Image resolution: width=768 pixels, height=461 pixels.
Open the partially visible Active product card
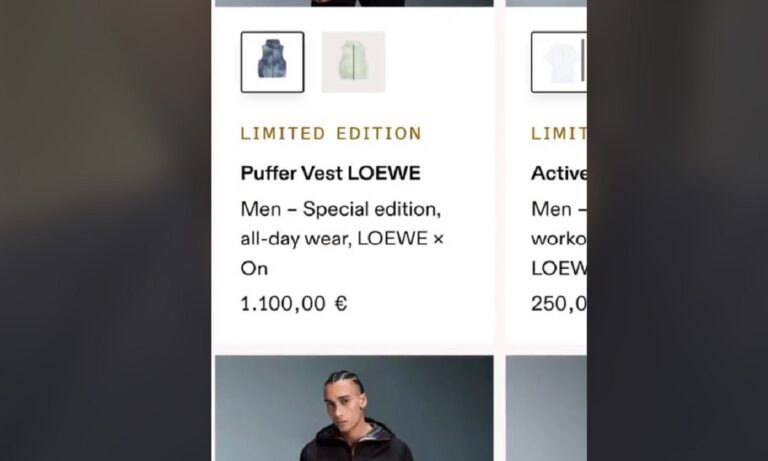click(x=558, y=173)
